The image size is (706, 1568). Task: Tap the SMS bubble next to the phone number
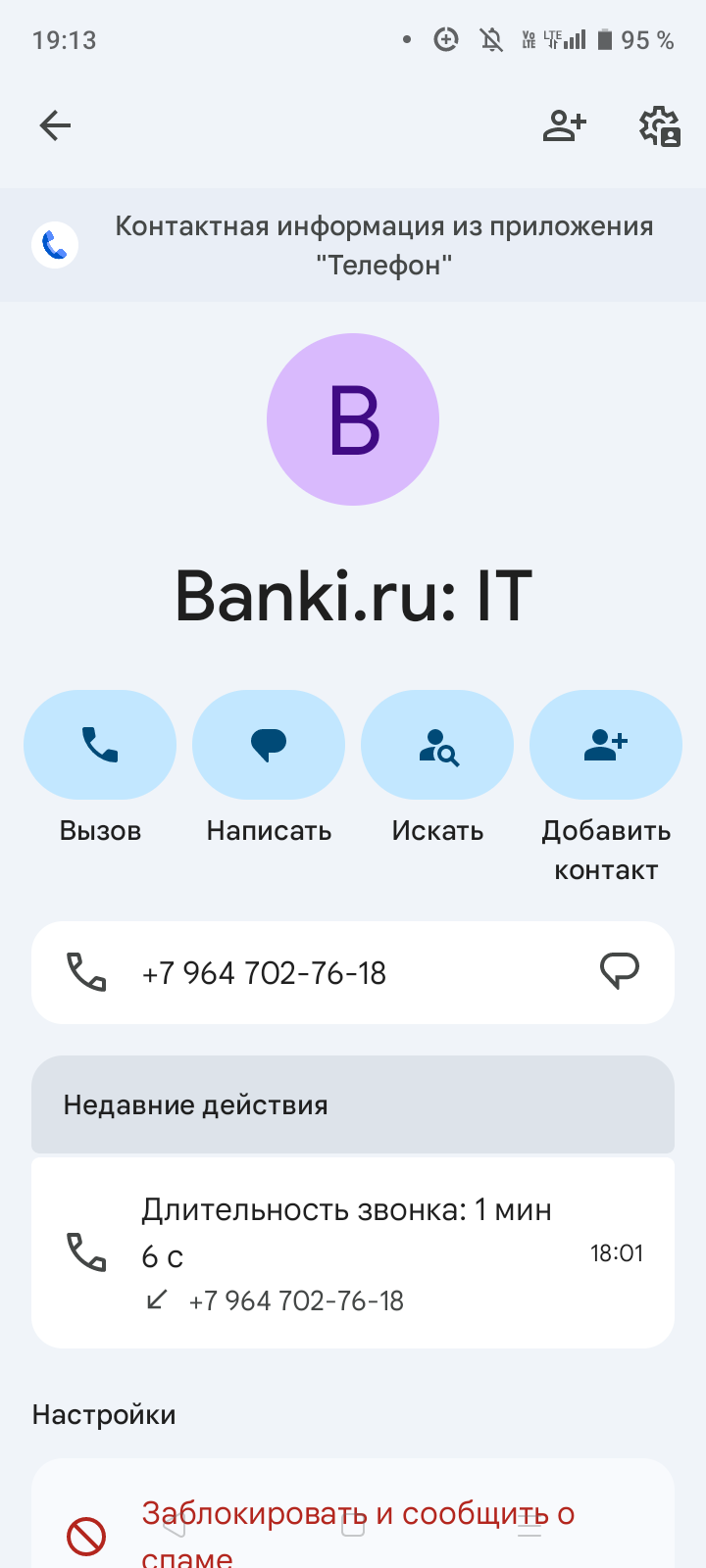620,972
